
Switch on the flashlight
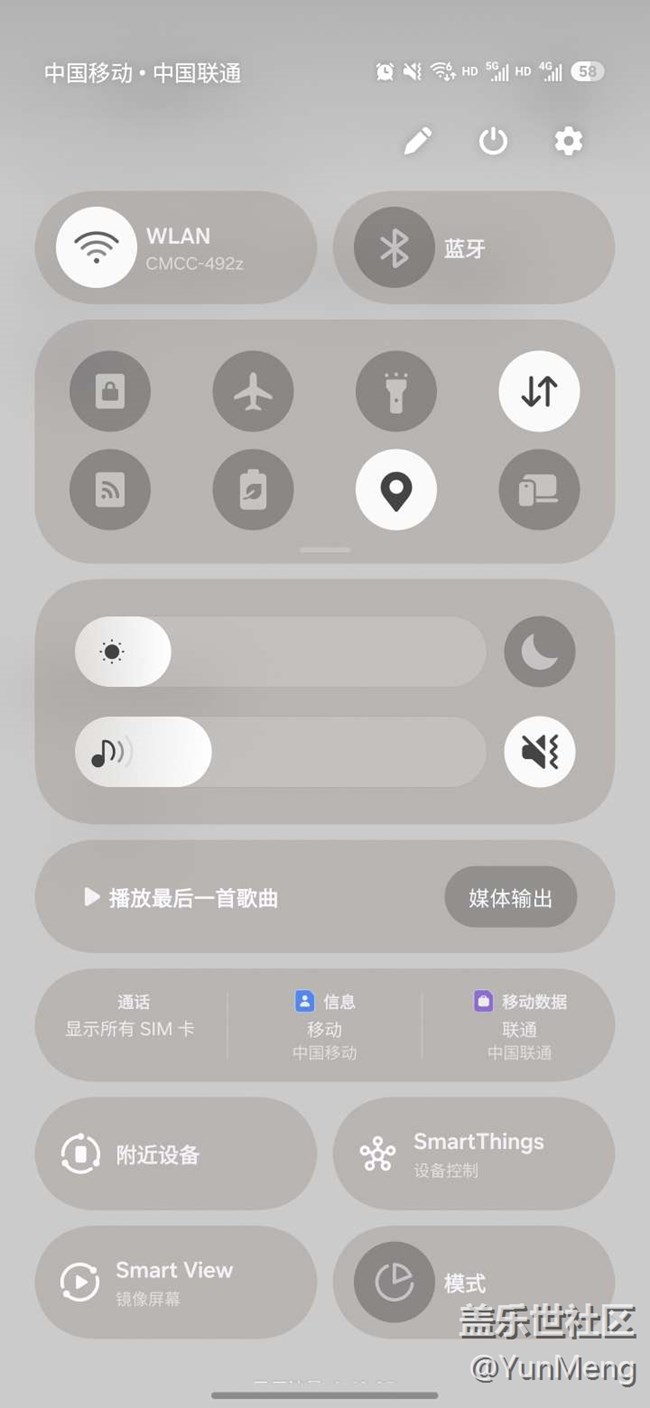[x=396, y=391]
